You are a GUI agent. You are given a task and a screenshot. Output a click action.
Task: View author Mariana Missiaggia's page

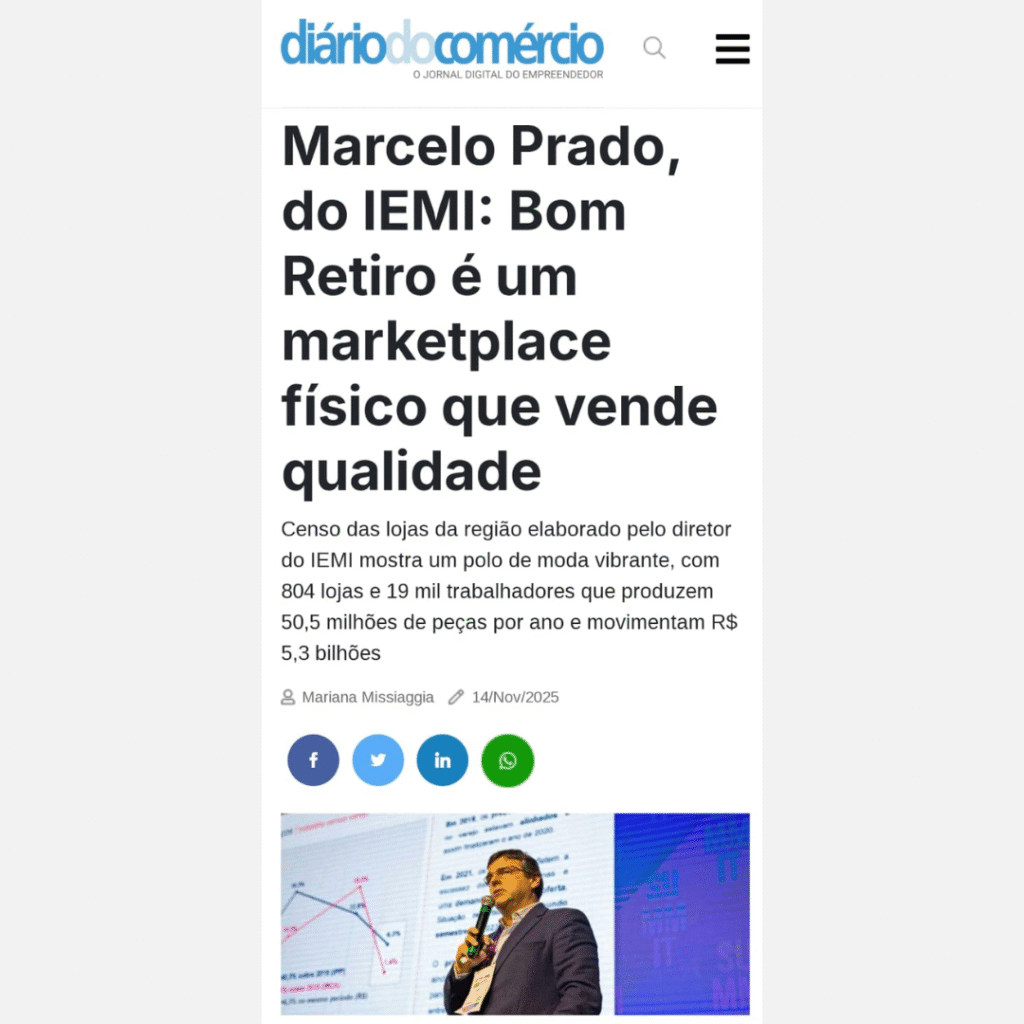click(367, 697)
